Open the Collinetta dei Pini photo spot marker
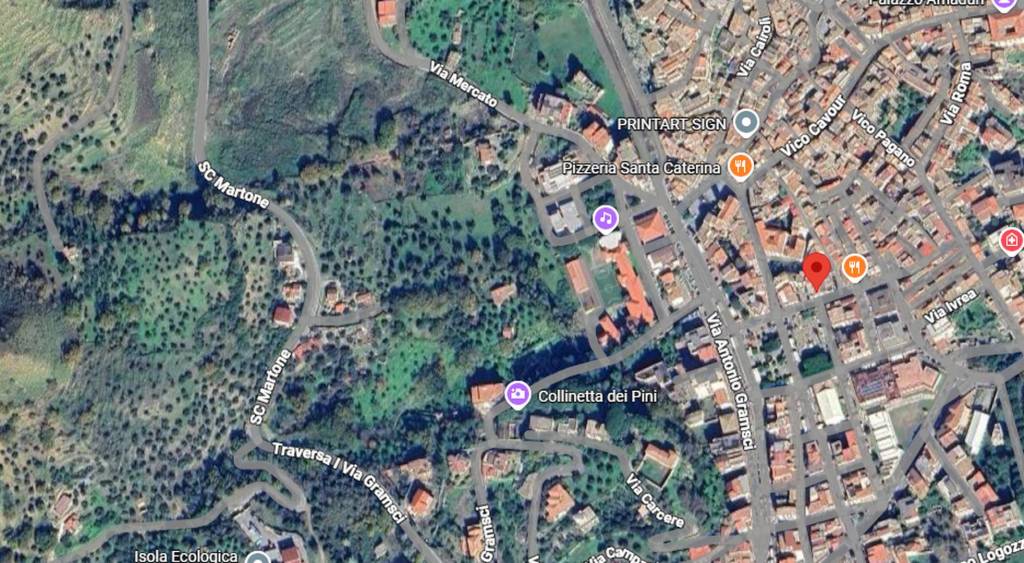Screen dimensions: 1024x563 pos(517,394)
